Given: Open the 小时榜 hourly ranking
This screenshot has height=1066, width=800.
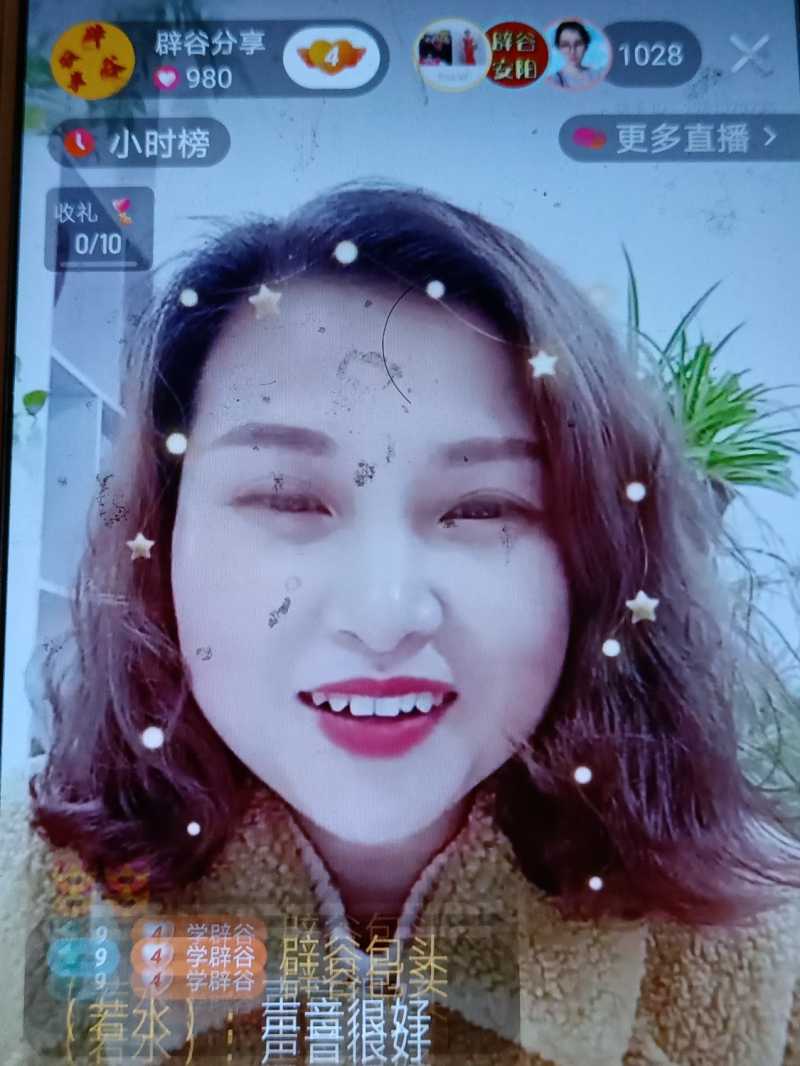Looking at the screenshot, I should tap(140, 143).
